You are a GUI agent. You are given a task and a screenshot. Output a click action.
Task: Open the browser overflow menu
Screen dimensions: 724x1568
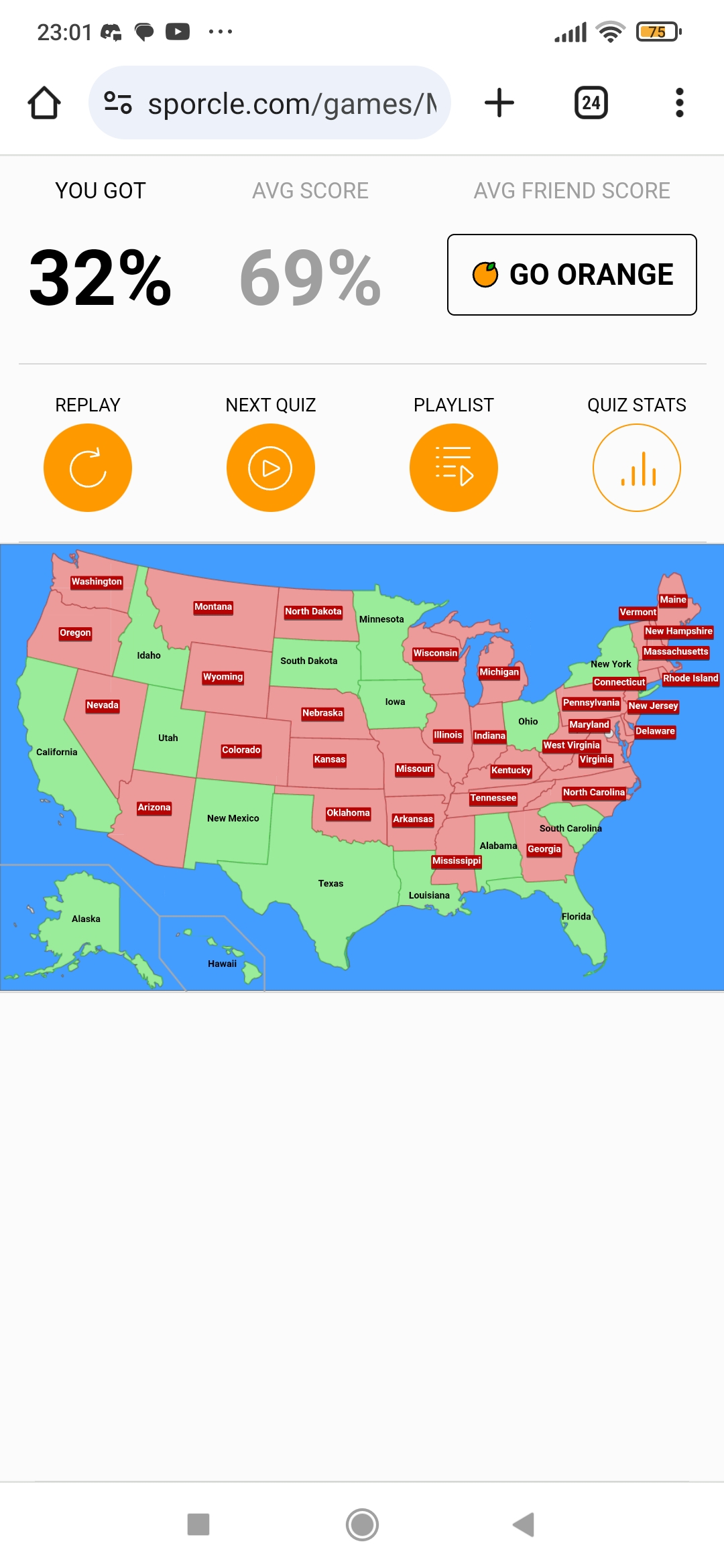click(x=680, y=103)
